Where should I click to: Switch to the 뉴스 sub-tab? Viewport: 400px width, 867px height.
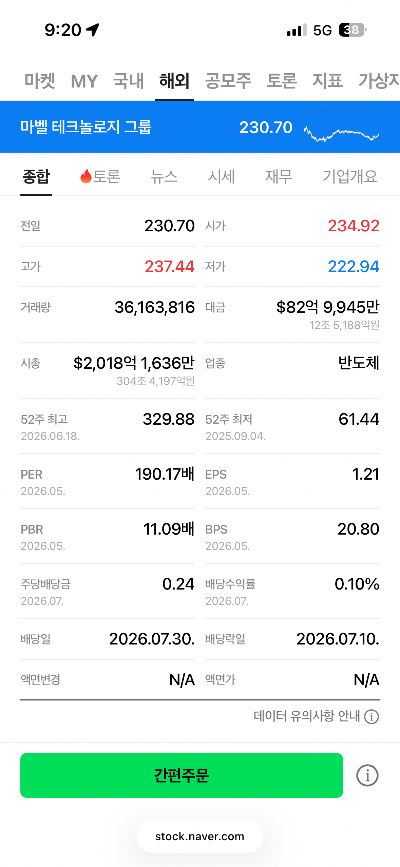(164, 176)
